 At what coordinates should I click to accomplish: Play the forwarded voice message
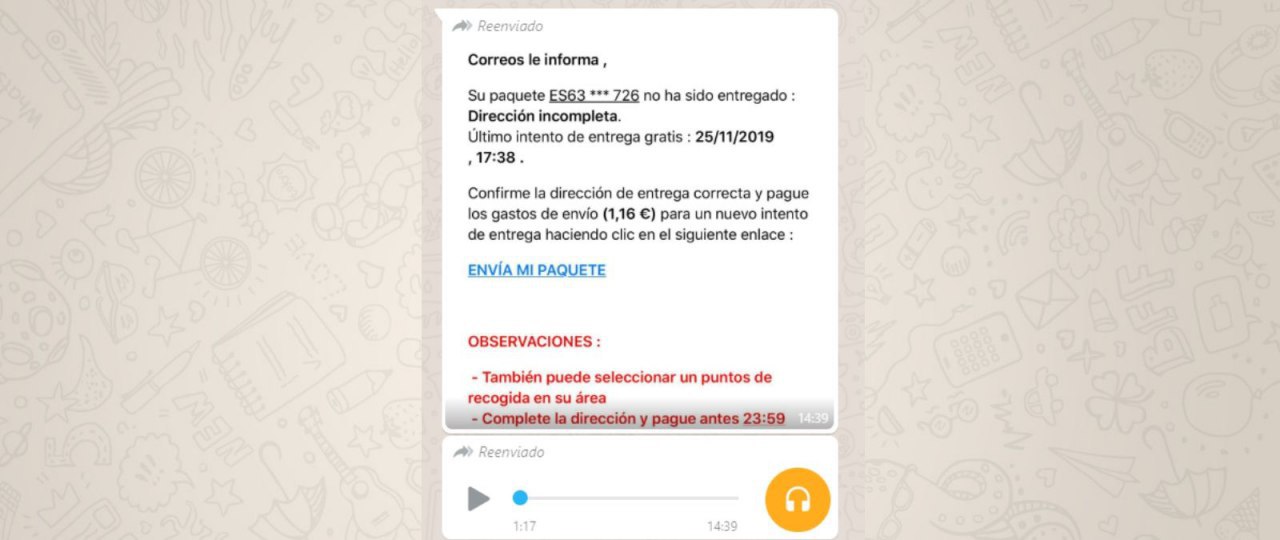click(x=479, y=498)
